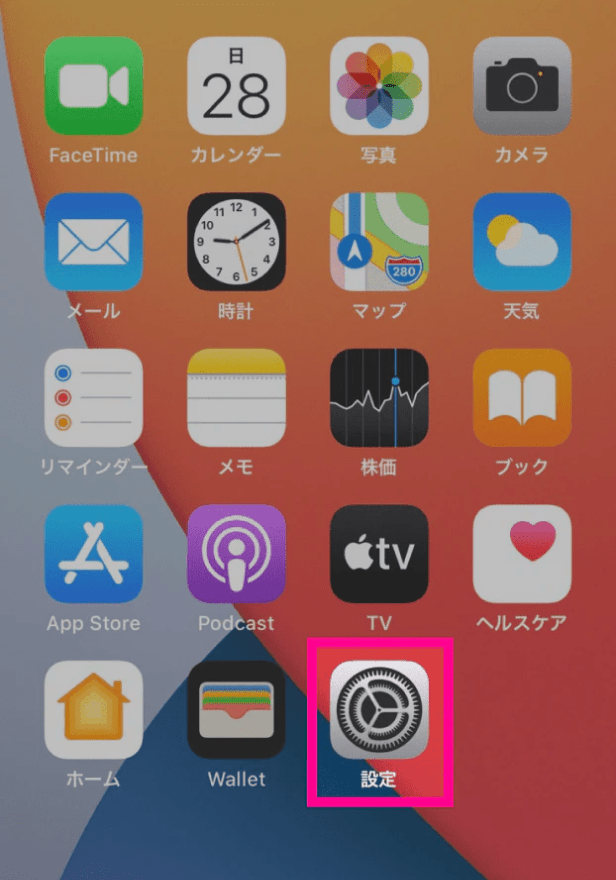Open the ホーム home app
Viewport: 616px width, 880px height.
coord(94,710)
